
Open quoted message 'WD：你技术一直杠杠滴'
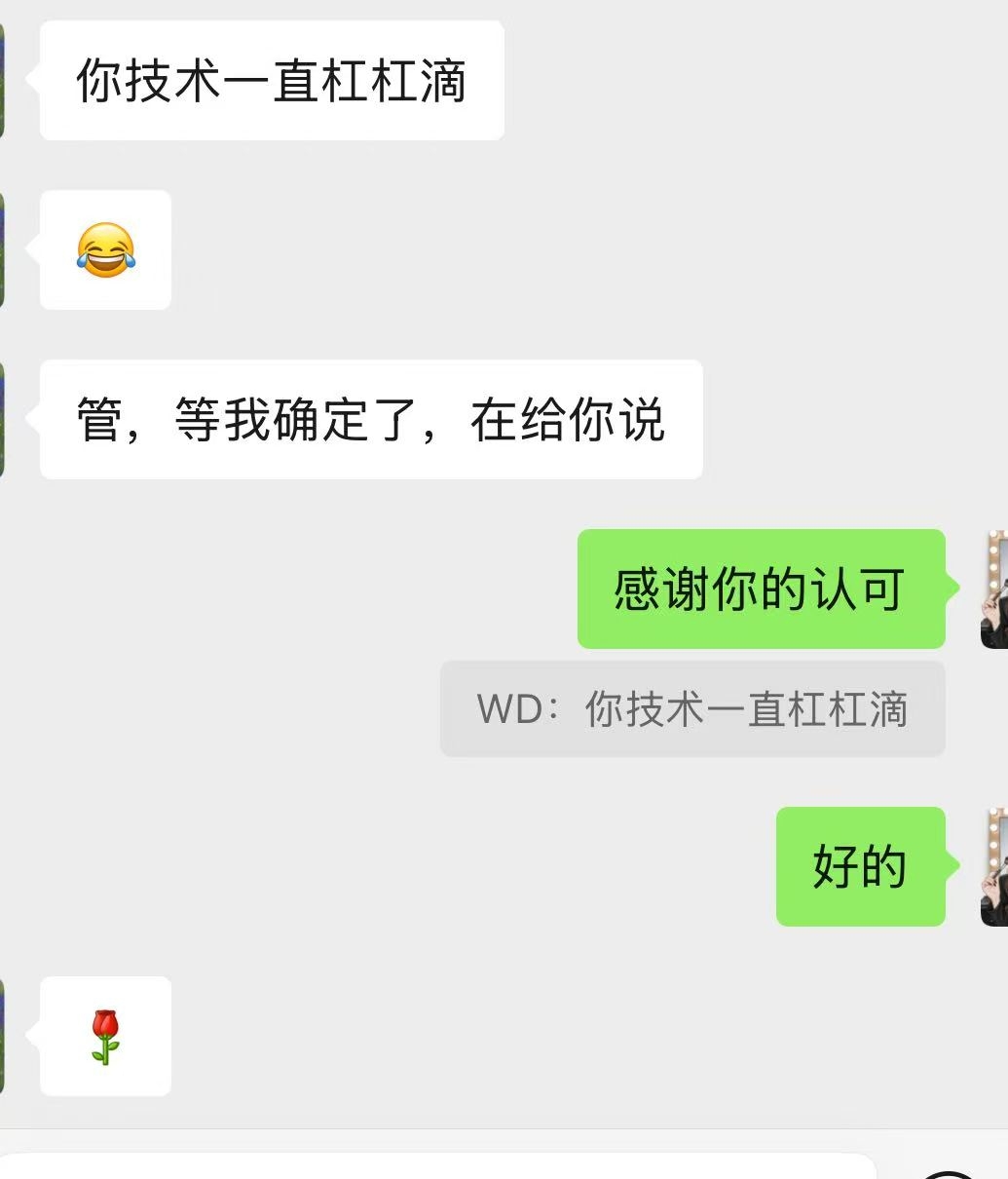(692, 708)
